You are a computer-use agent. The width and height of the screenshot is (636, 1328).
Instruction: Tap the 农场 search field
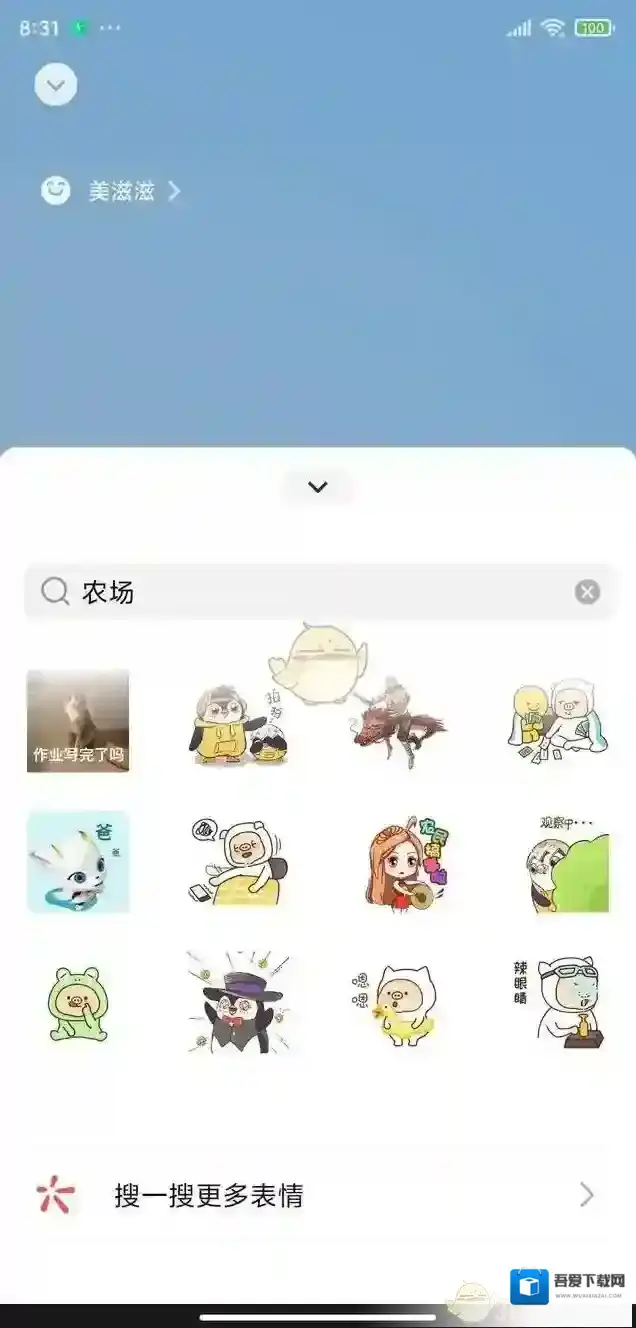300,592
